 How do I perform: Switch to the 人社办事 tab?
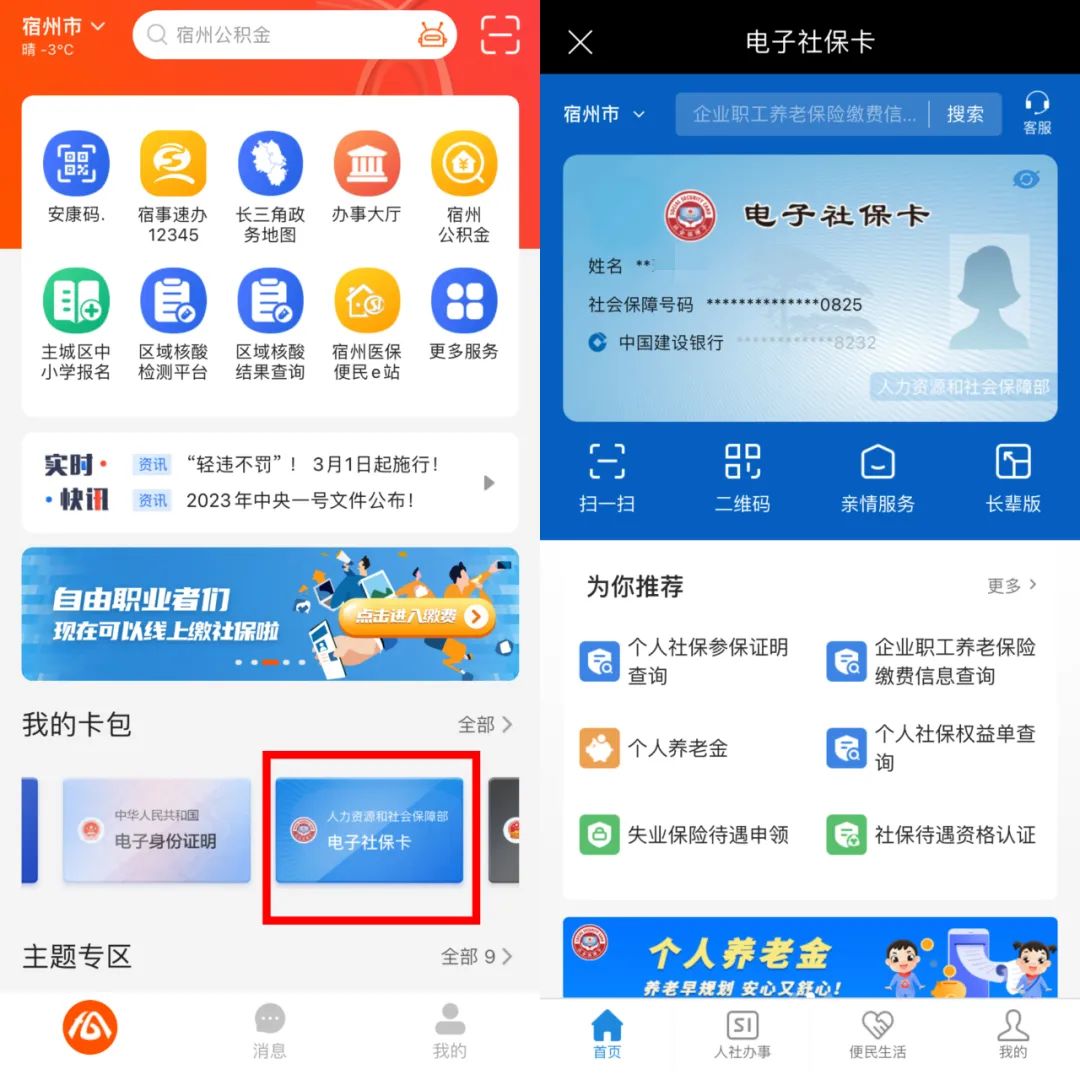[x=741, y=1035]
